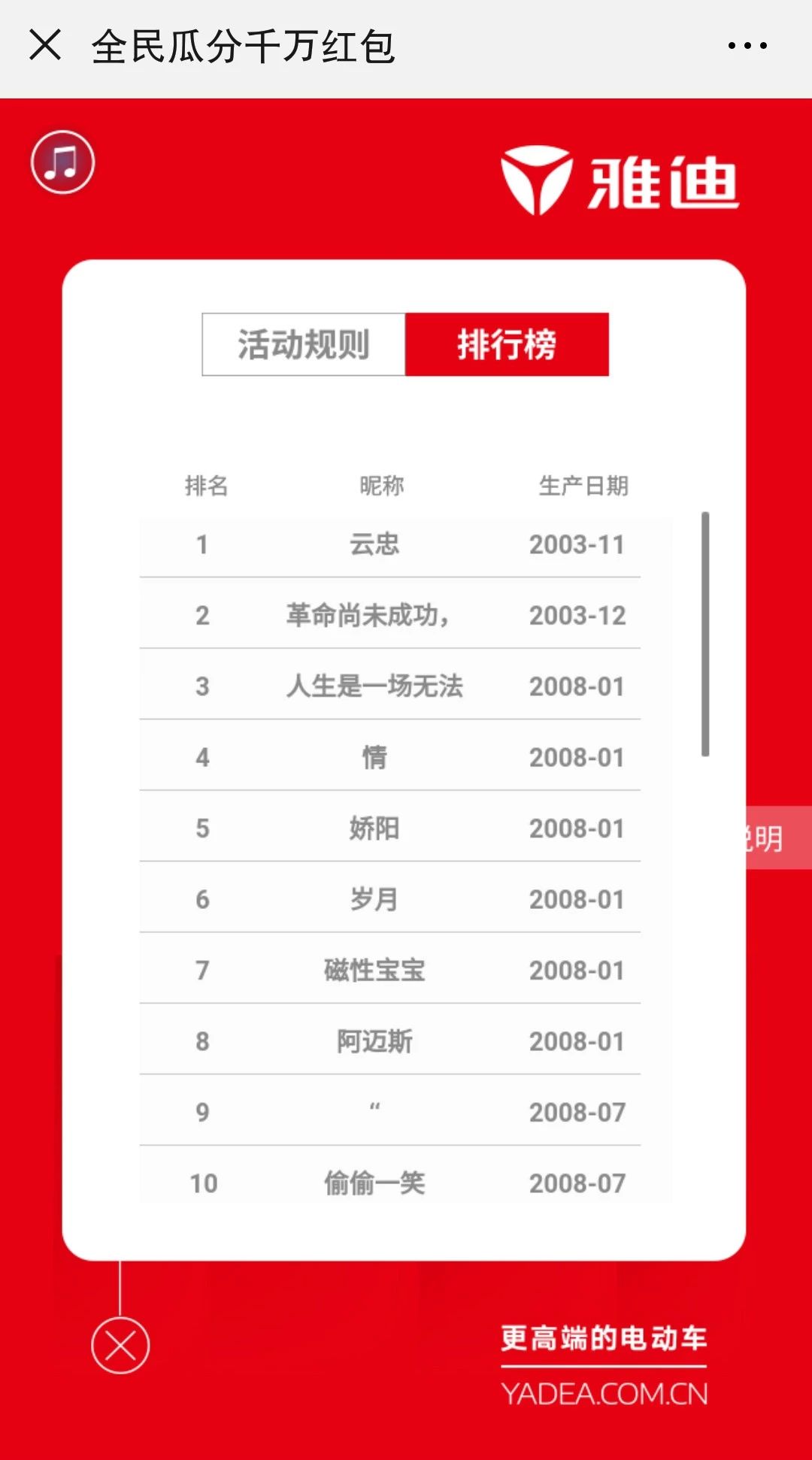This screenshot has height=1460, width=812.
Task: Open the three-dot overflow menu
Action: (x=747, y=46)
